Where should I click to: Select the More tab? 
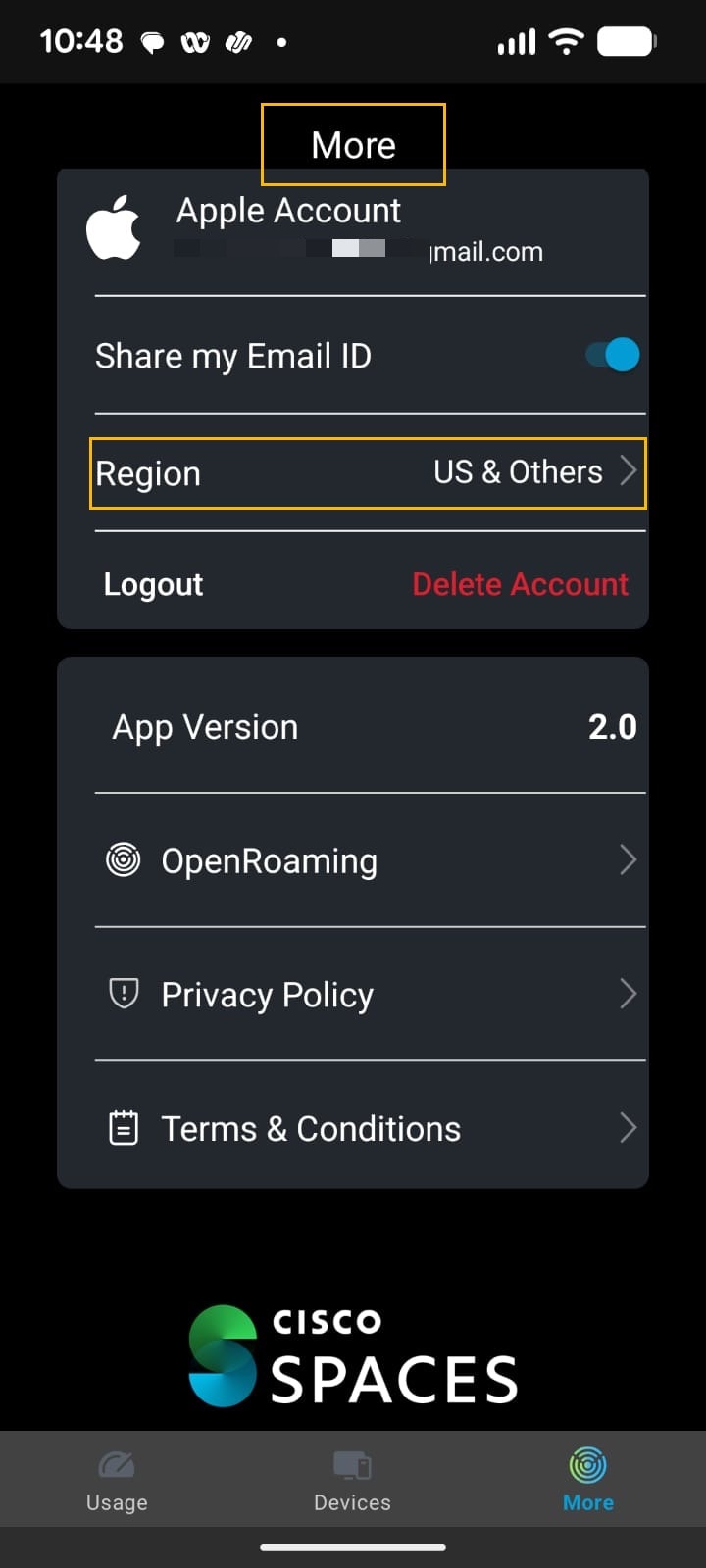(587, 1480)
